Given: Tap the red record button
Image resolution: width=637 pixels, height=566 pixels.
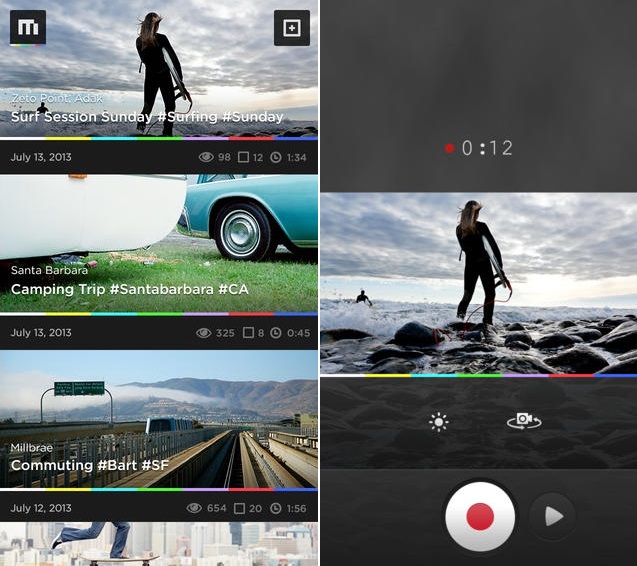Looking at the screenshot, I should click(480, 516).
